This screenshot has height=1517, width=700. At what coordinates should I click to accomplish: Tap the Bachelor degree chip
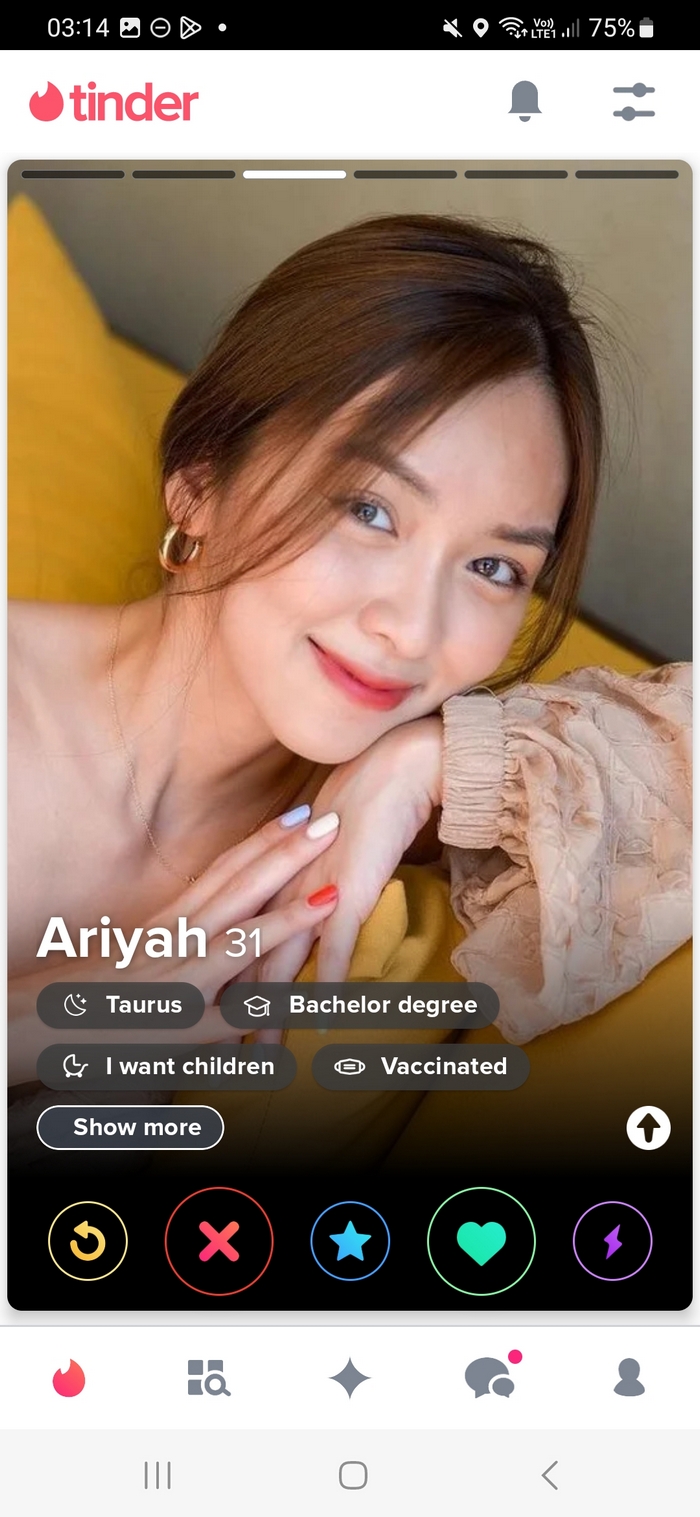pos(360,1005)
